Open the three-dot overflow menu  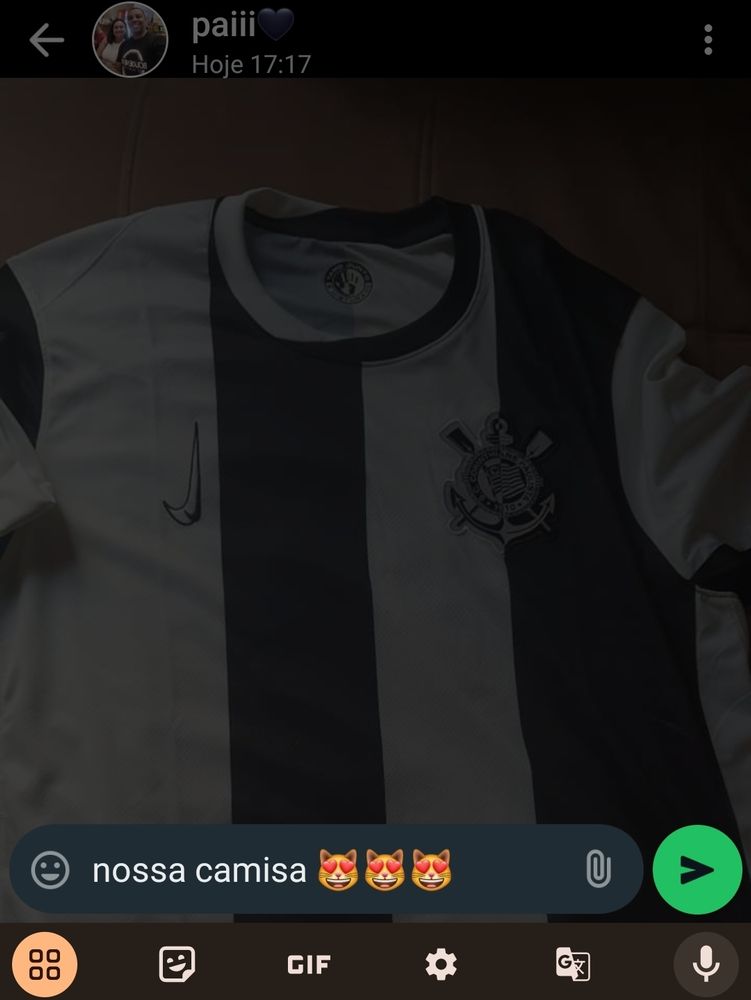pos(708,40)
